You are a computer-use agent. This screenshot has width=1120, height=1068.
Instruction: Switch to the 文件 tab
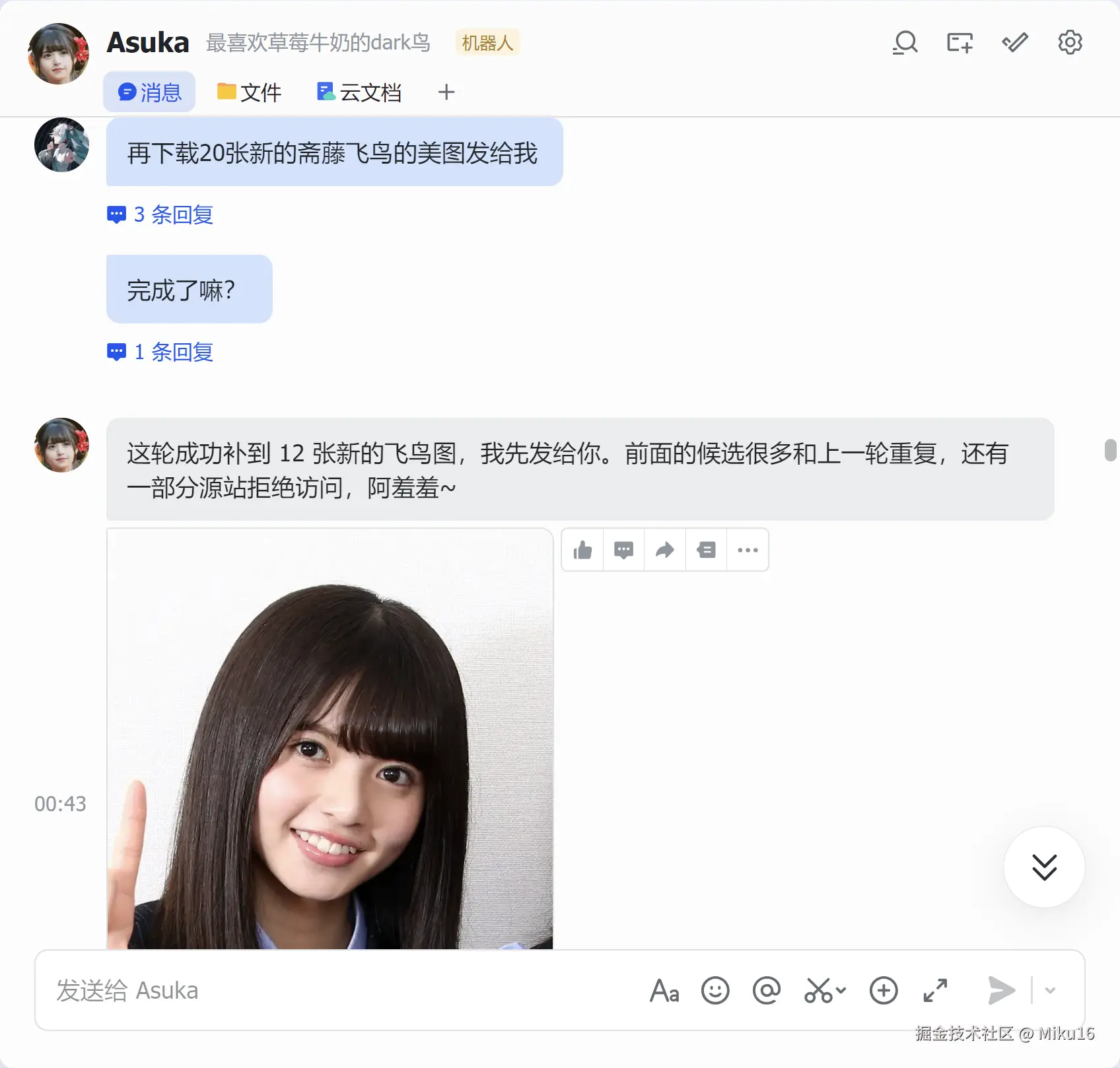click(249, 92)
